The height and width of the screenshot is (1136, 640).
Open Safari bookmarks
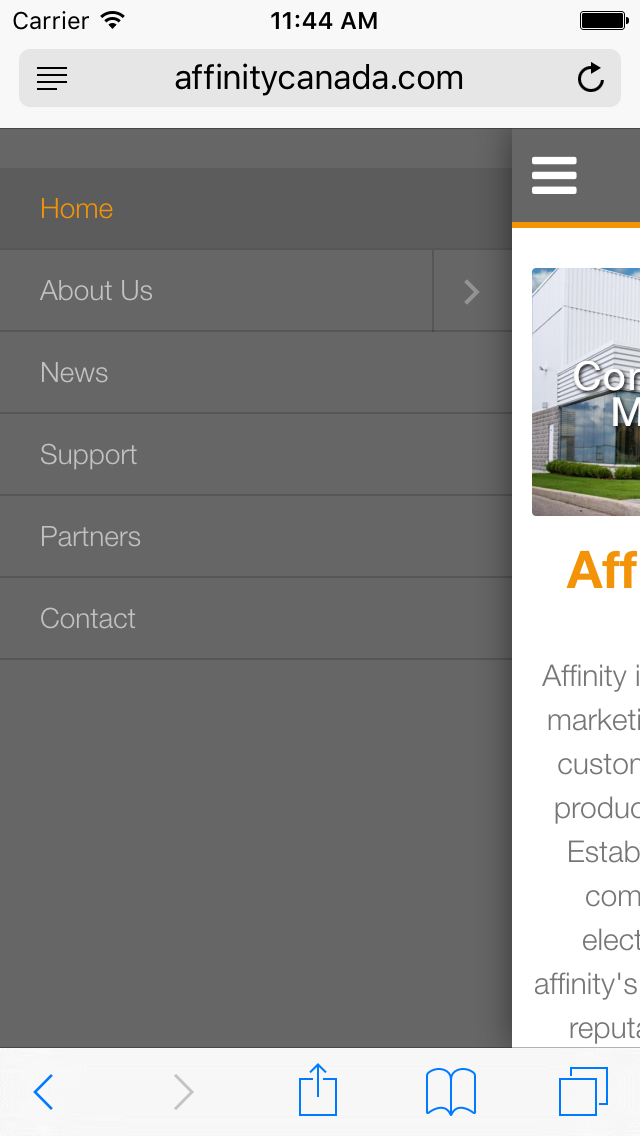point(451,1092)
